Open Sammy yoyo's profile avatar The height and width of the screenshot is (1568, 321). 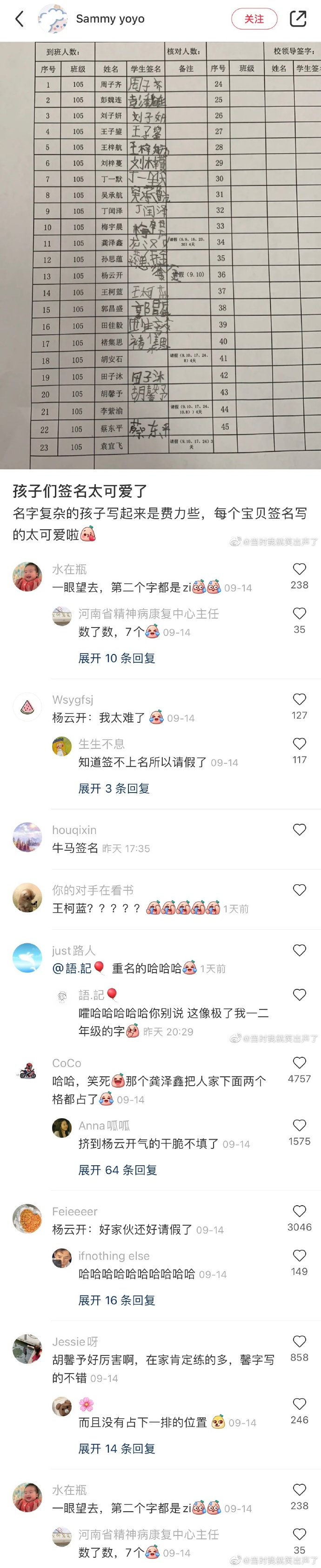point(53,19)
